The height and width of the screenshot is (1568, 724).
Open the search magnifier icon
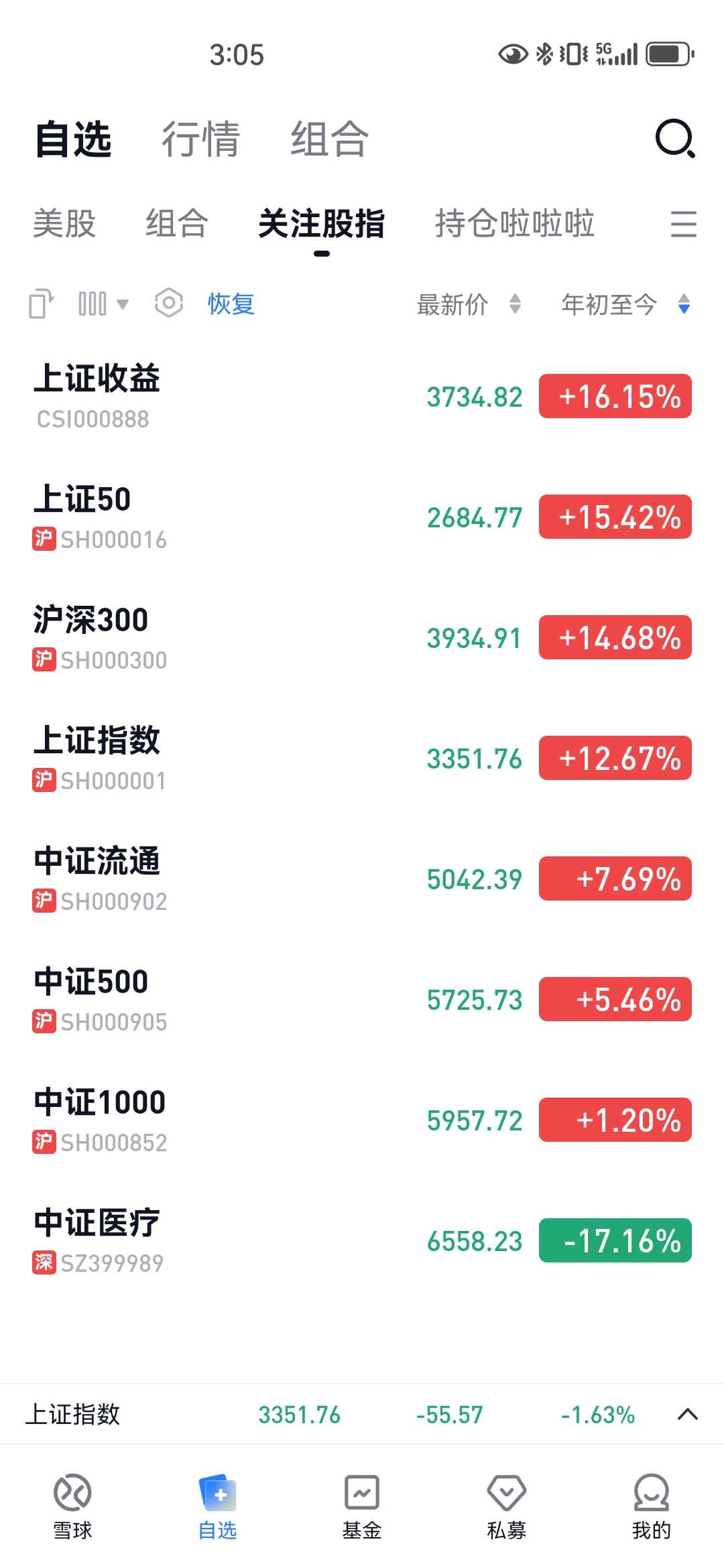pyautogui.click(x=674, y=139)
